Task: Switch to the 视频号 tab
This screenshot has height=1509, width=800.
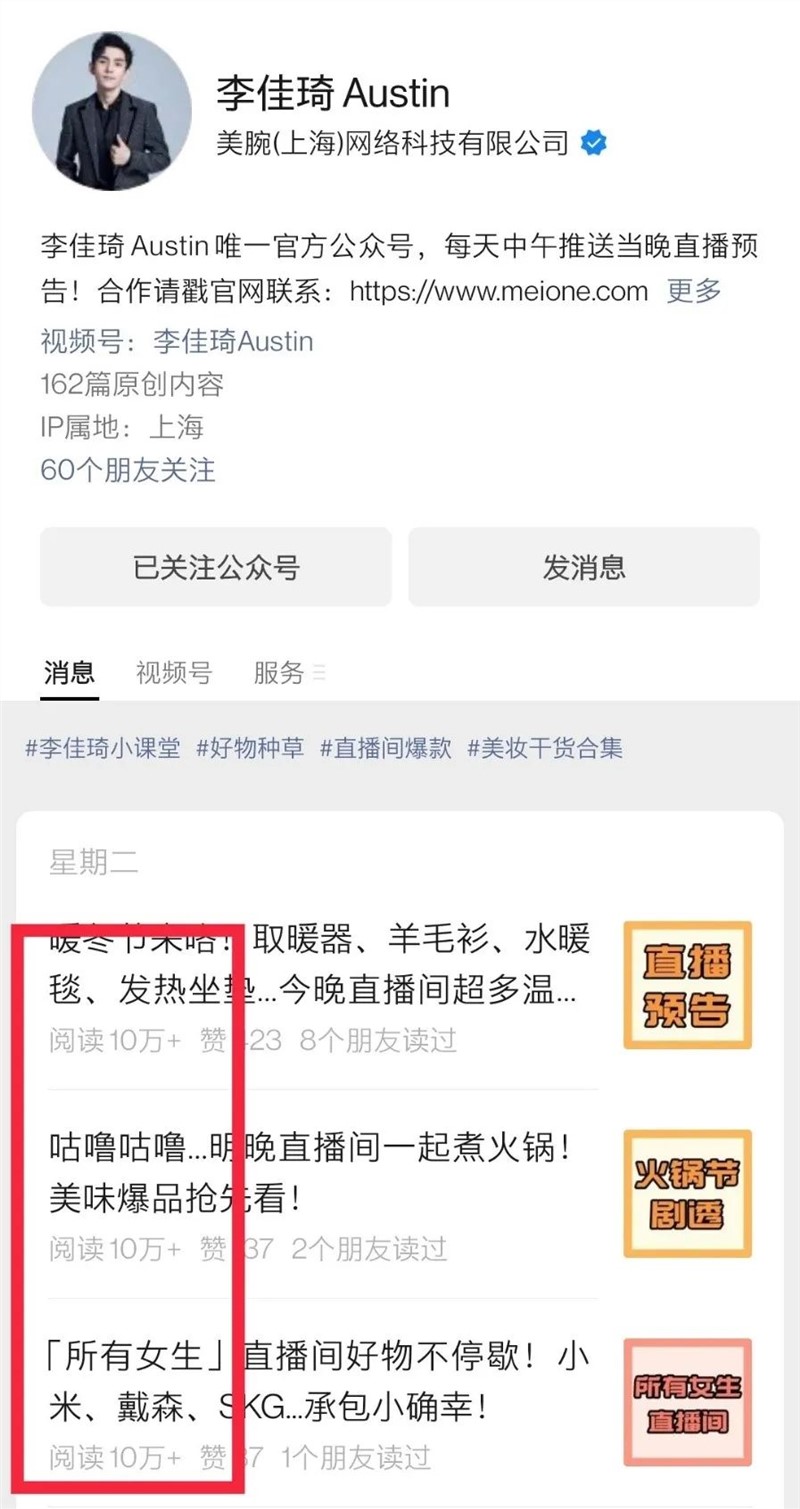Action: (x=174, y=673)
